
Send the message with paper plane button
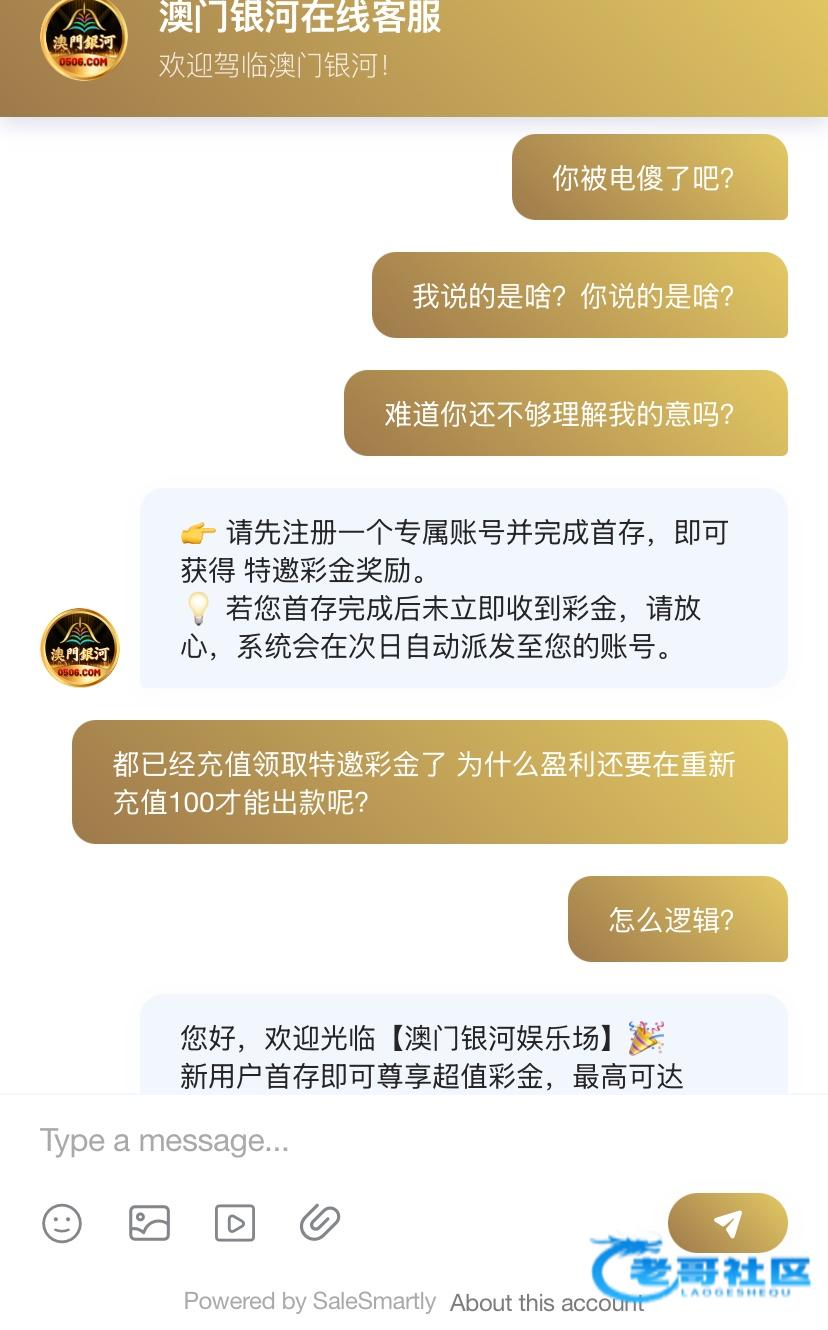[x=727, y=1223]
